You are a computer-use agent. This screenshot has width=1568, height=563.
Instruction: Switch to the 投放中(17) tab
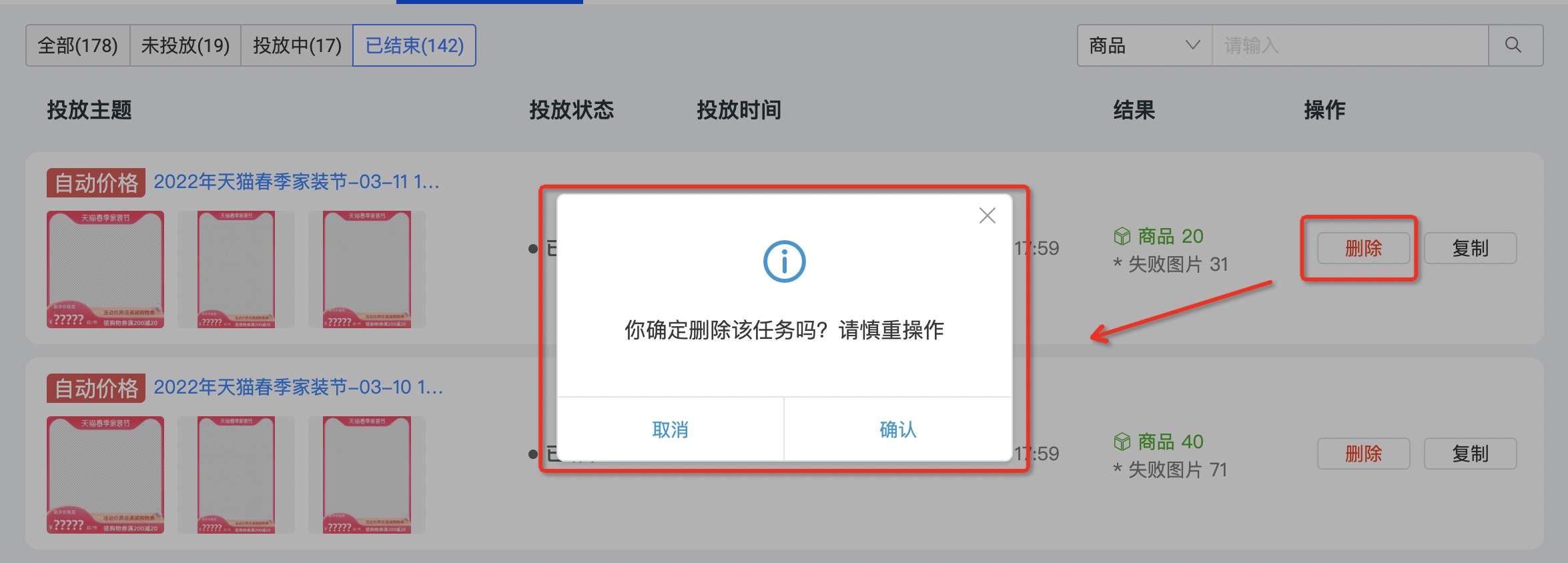(x=297, y=45)
